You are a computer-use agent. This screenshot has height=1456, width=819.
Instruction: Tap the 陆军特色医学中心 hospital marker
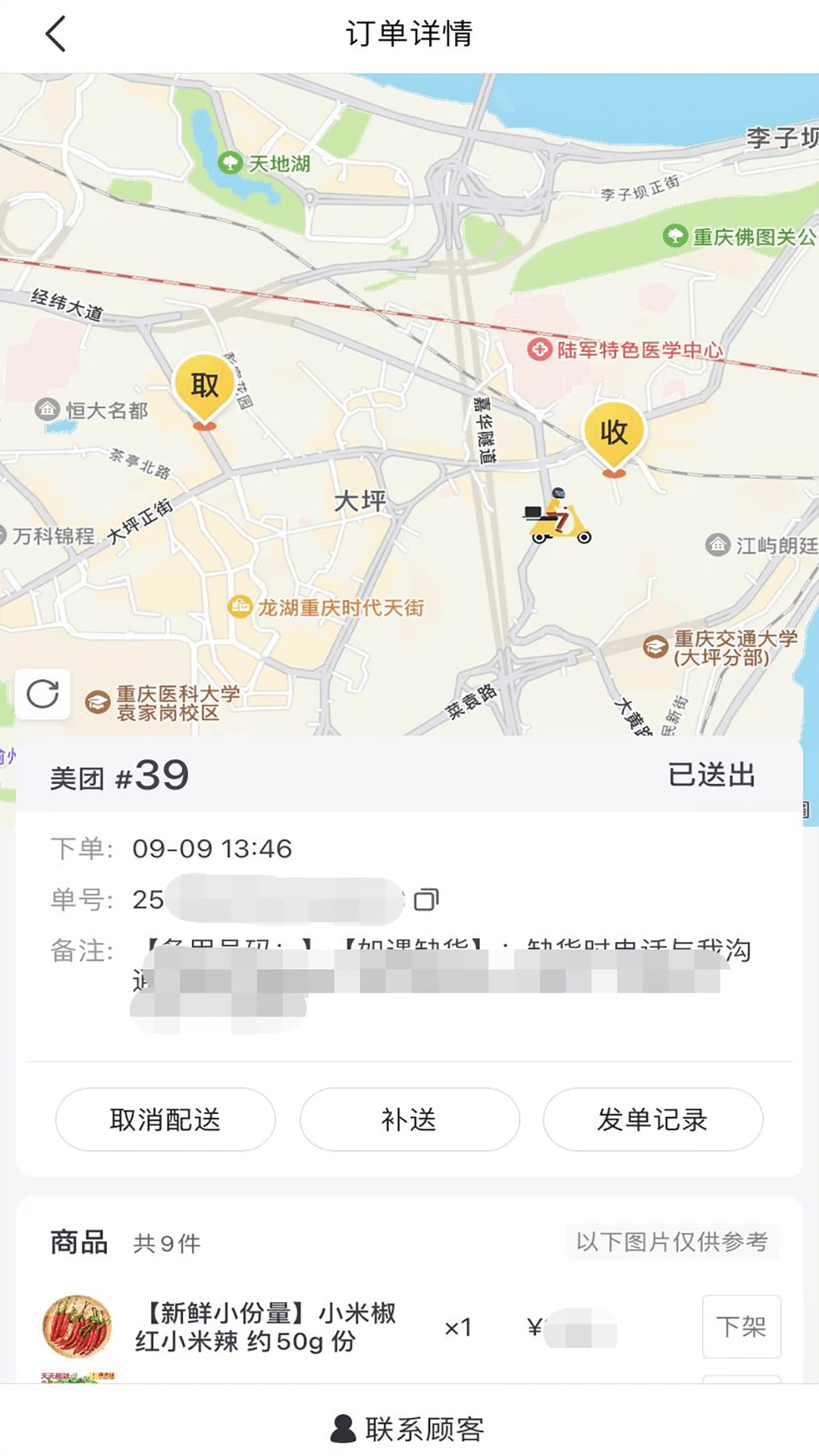tap(540, 350)
